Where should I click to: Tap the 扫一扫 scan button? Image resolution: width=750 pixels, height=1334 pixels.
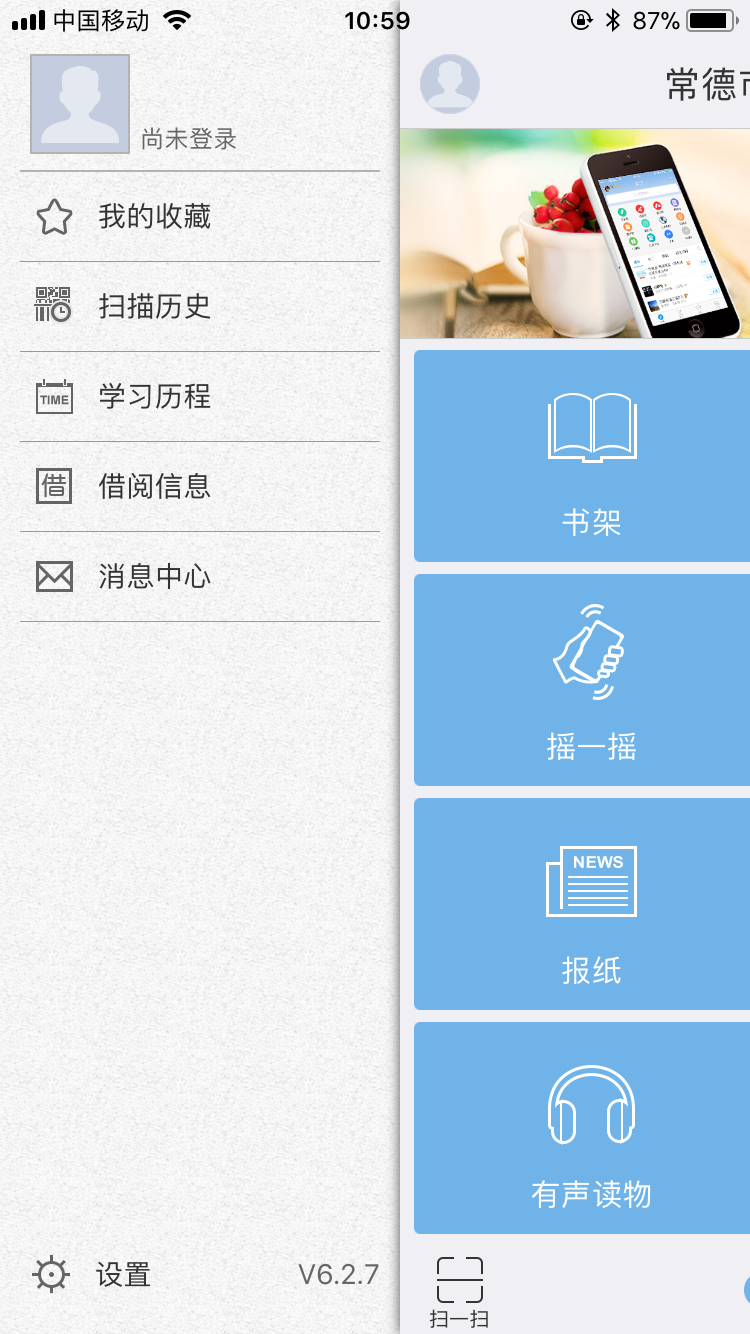(460, 1291)
